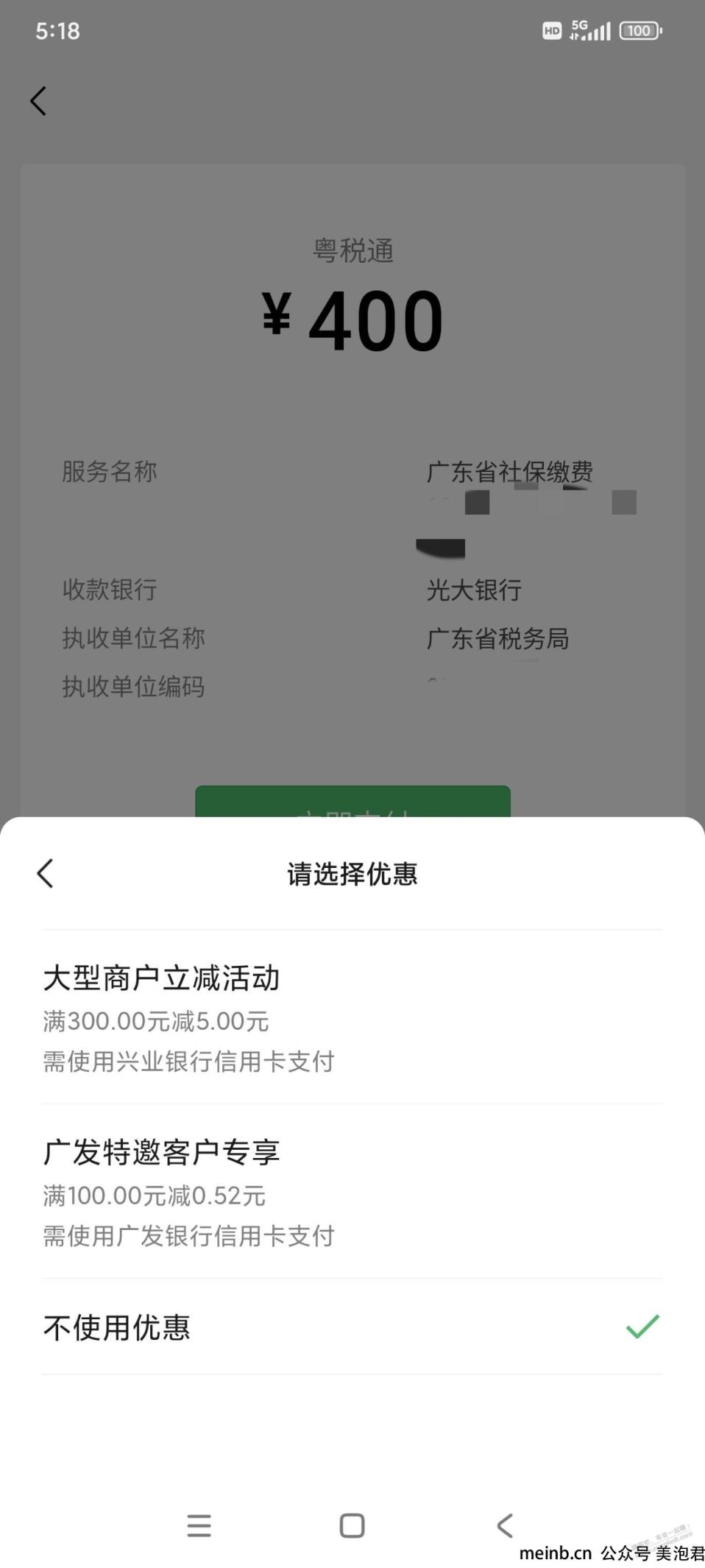Tap the system home button

tap(352, 1525)
